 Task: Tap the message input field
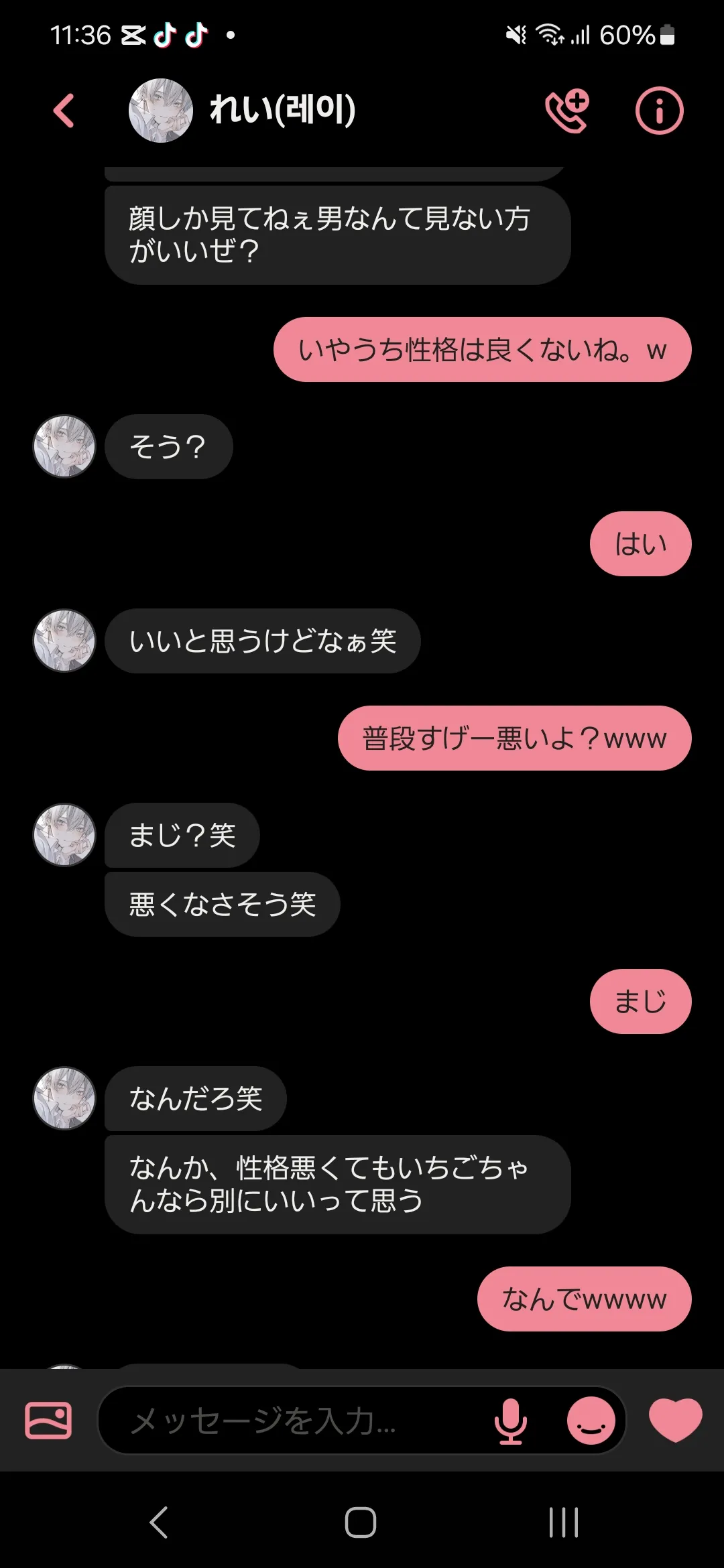click(x=295, y=1420)
